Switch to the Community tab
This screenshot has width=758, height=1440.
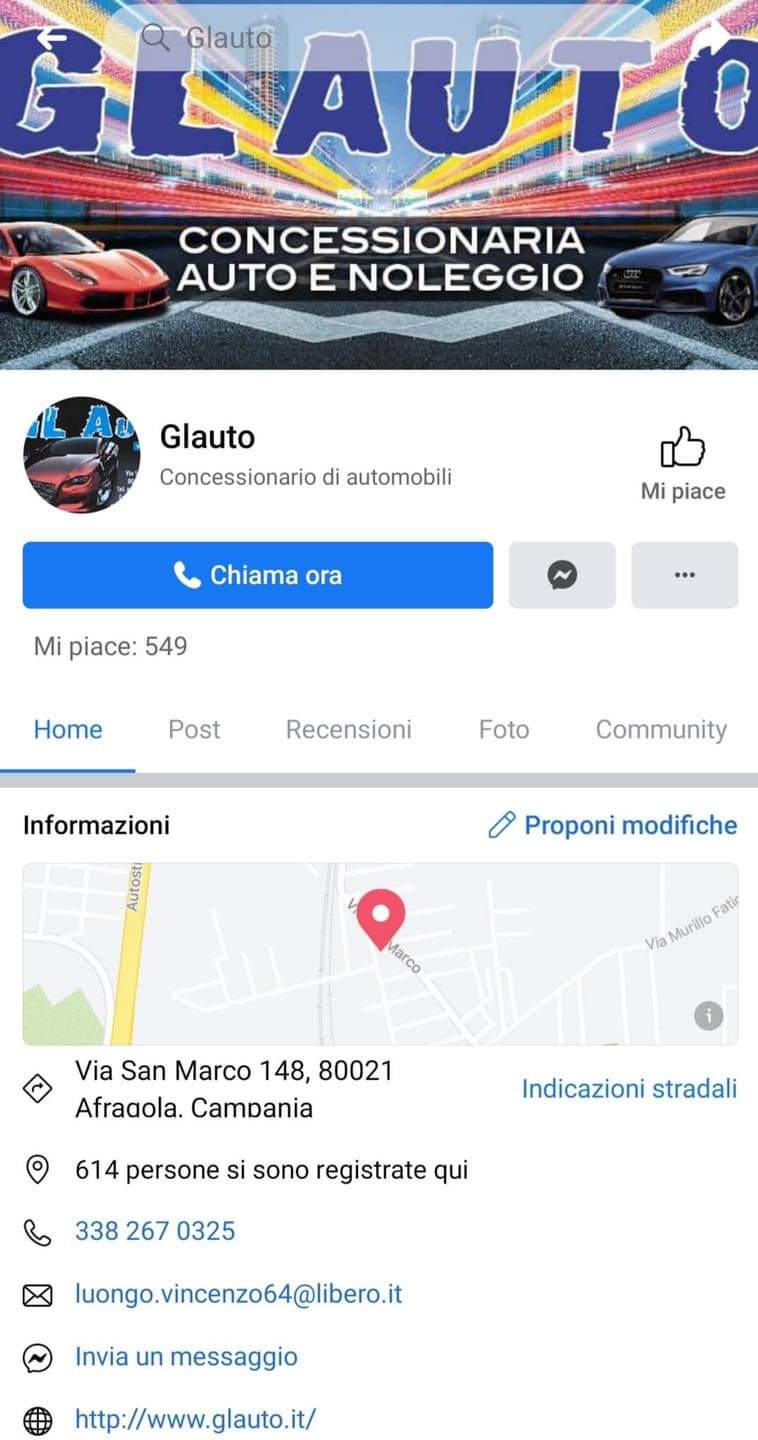(661, 729)
